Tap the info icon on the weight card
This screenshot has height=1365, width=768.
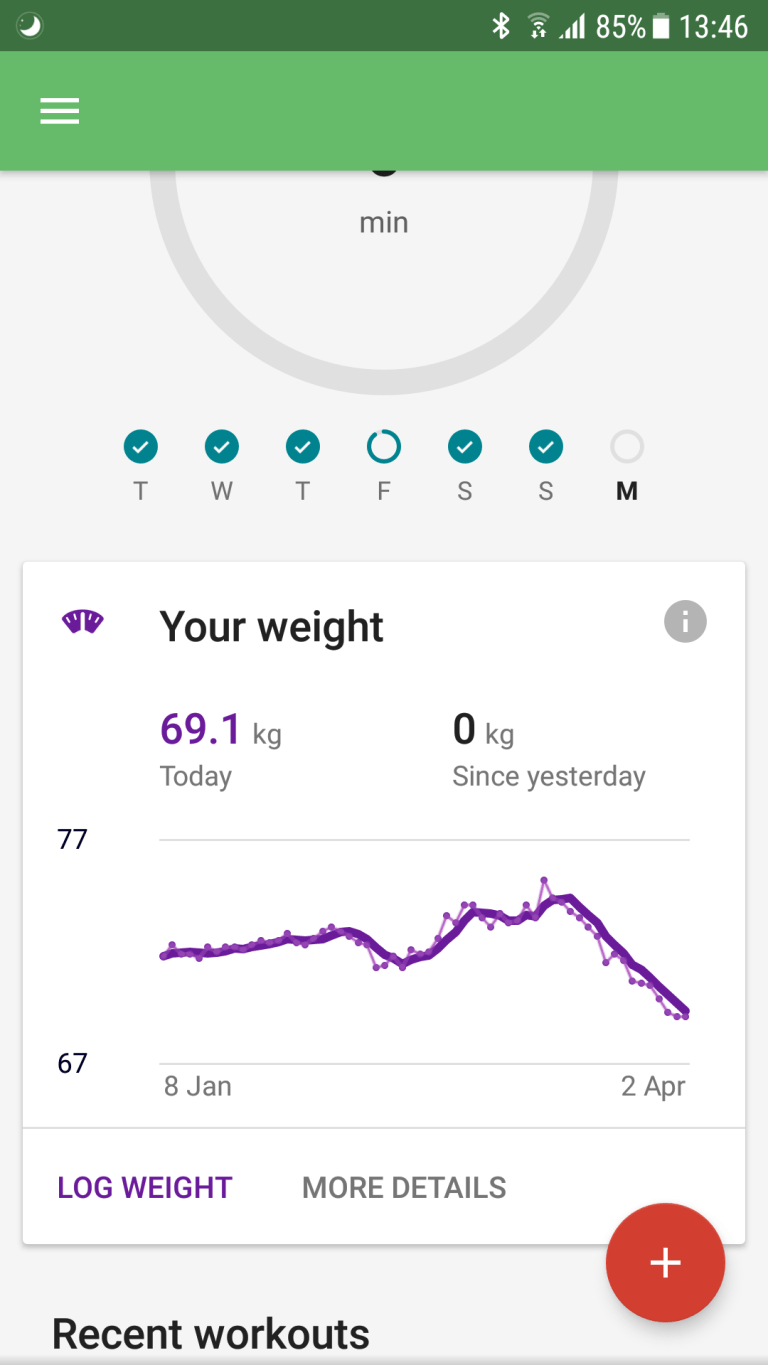685,622
